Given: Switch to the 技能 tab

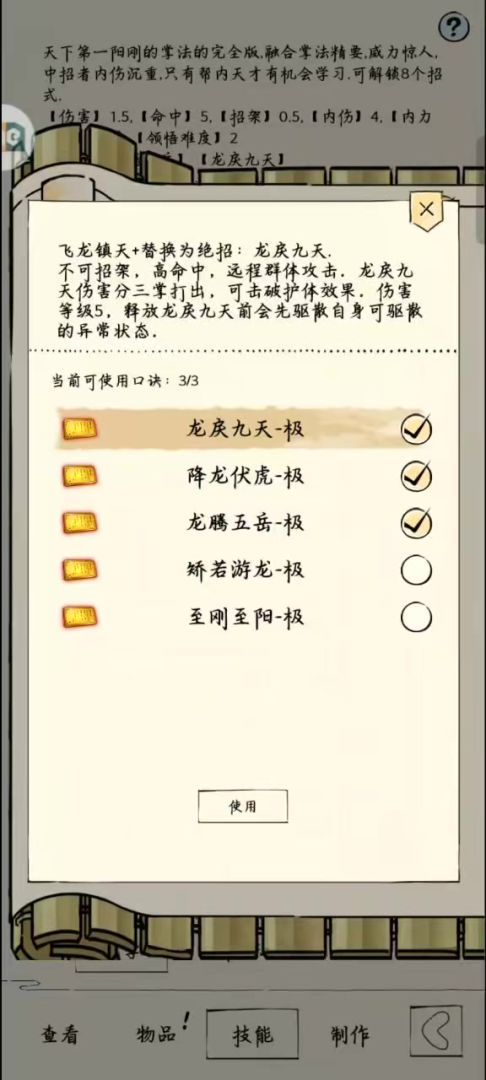Looking at the screenshot, I should click(253, 1035).
